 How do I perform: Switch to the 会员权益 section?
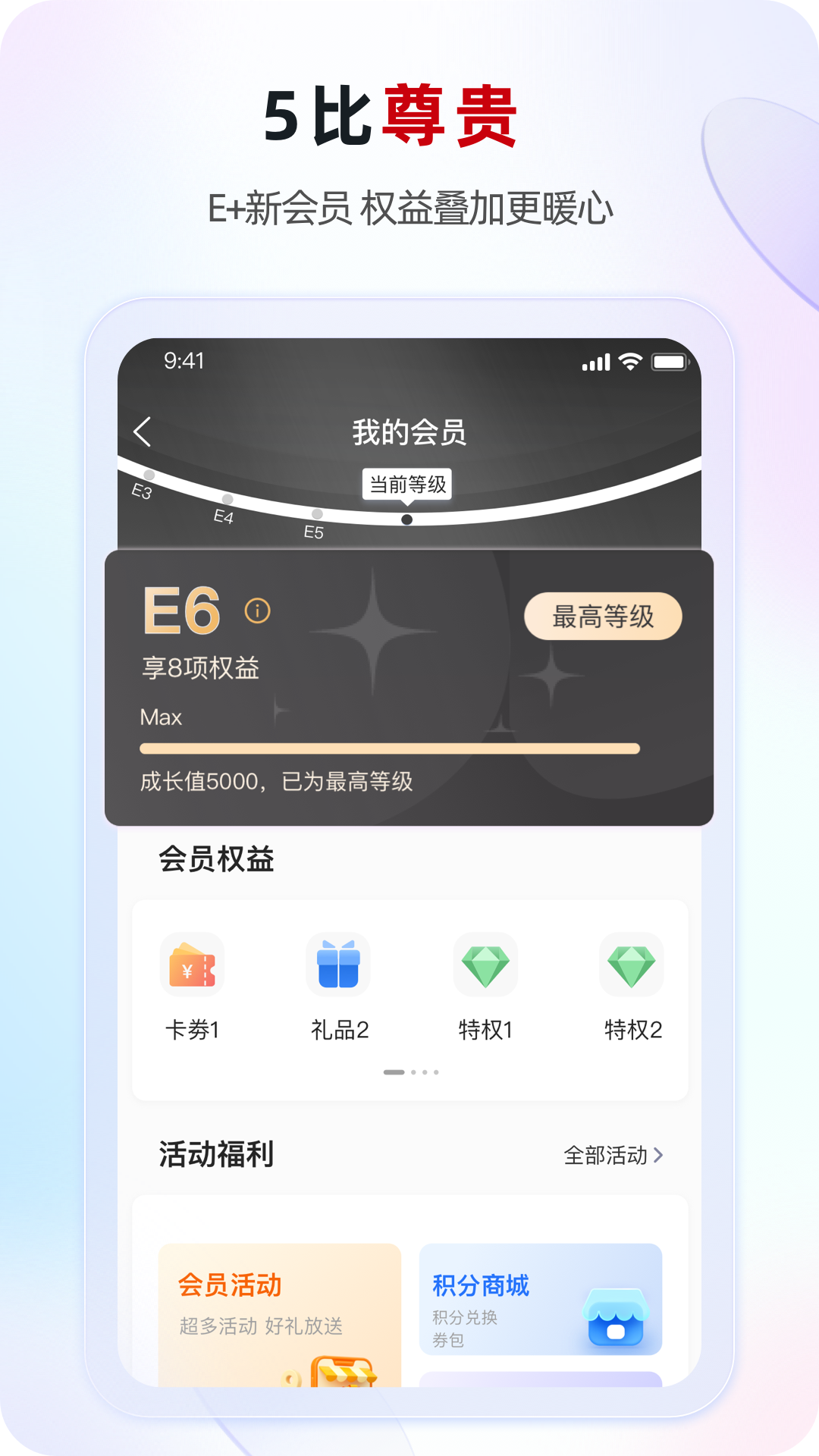(x=215, y=859)
